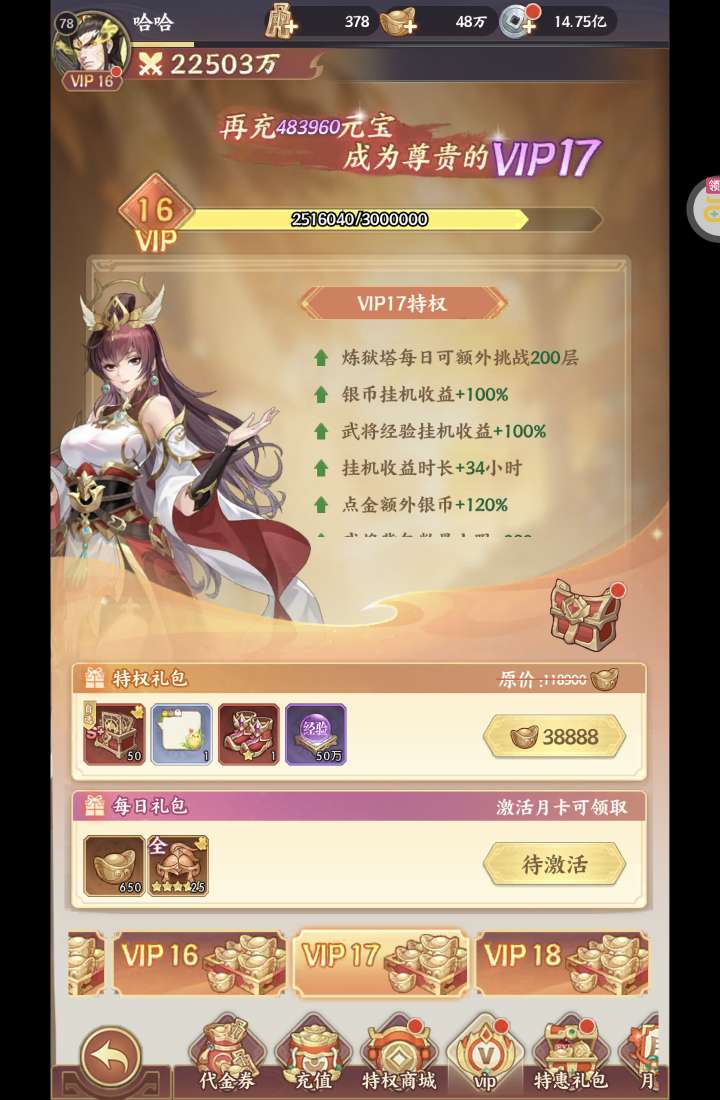View the 650 ingot daily reward
Image resolution: width=720 pixels, height=1100 pixels.
tap(114, 866)
